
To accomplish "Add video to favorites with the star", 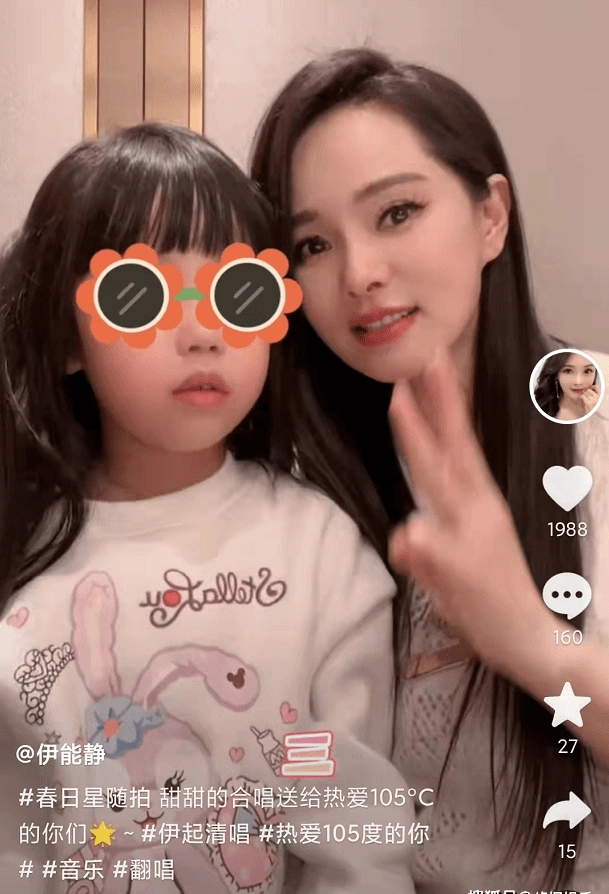I will [567, 706].
